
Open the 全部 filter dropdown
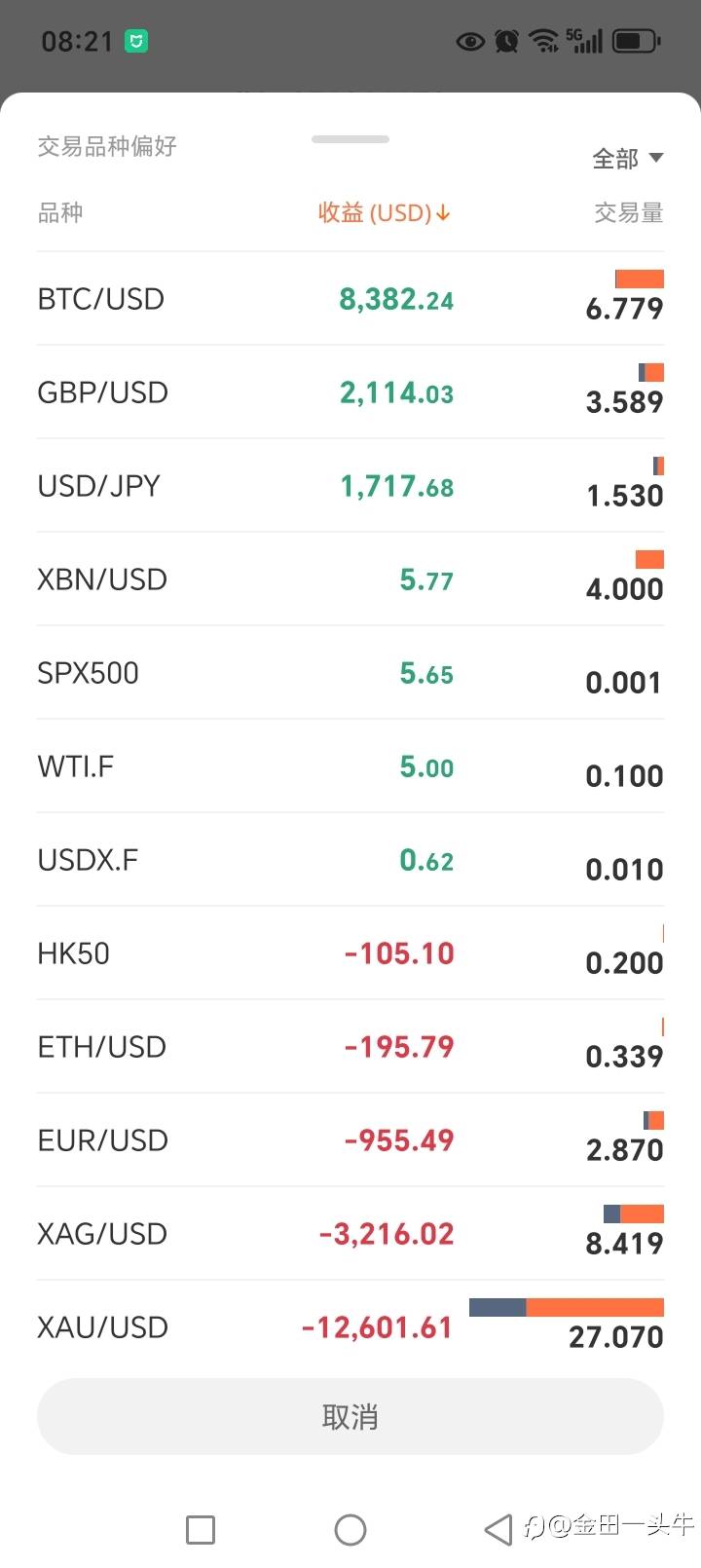point(627,158)
